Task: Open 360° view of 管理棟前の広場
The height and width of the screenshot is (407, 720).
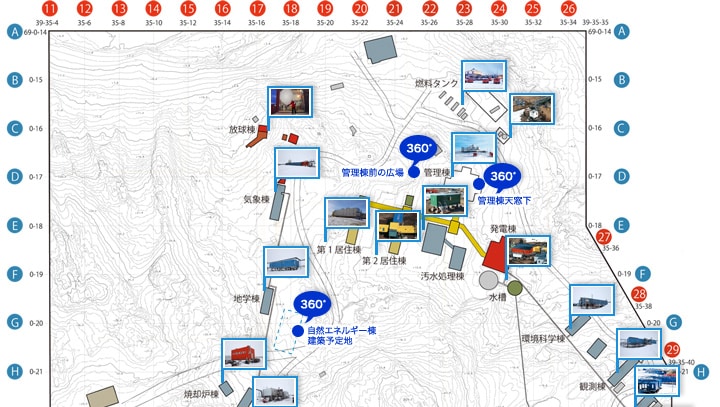Action: 418,150
